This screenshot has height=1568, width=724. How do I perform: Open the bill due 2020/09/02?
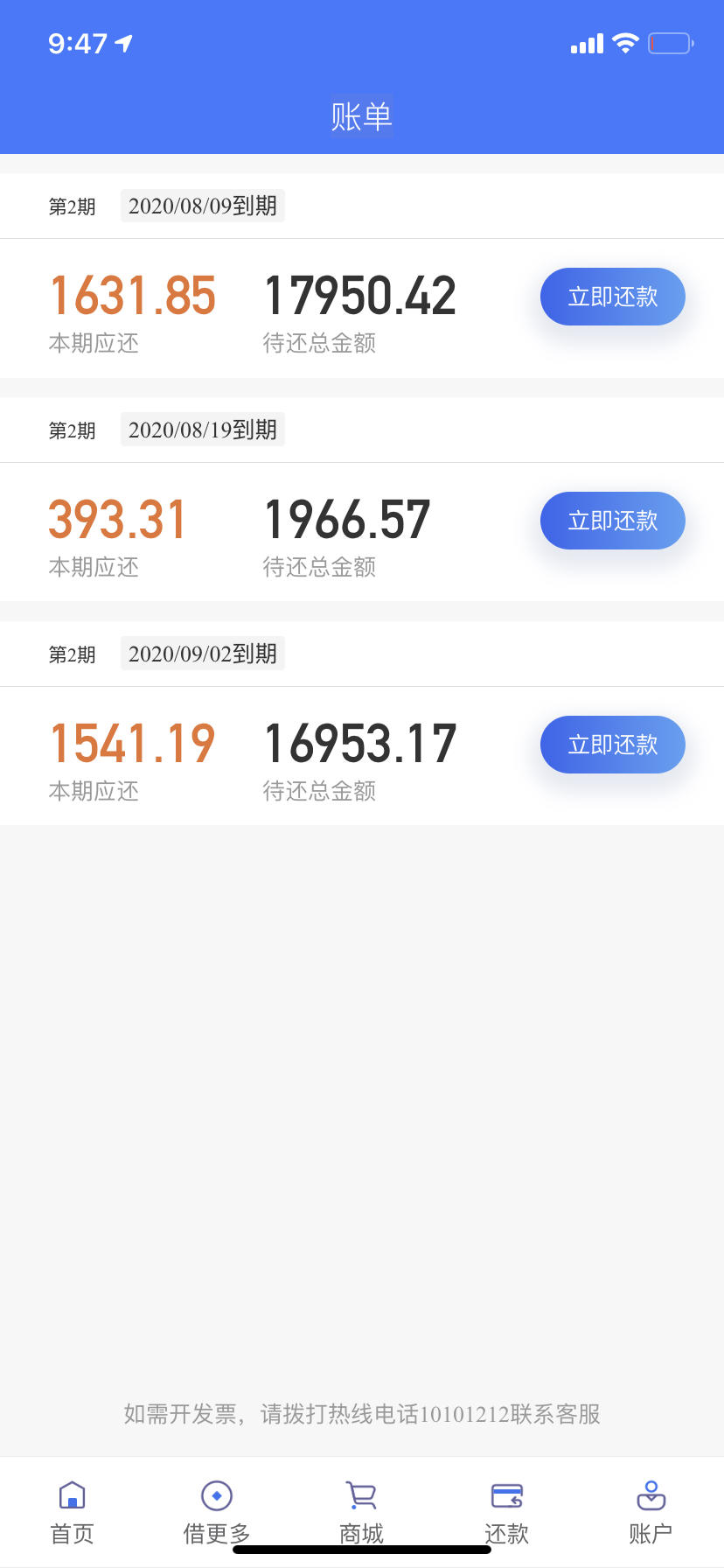coord(362,724)
